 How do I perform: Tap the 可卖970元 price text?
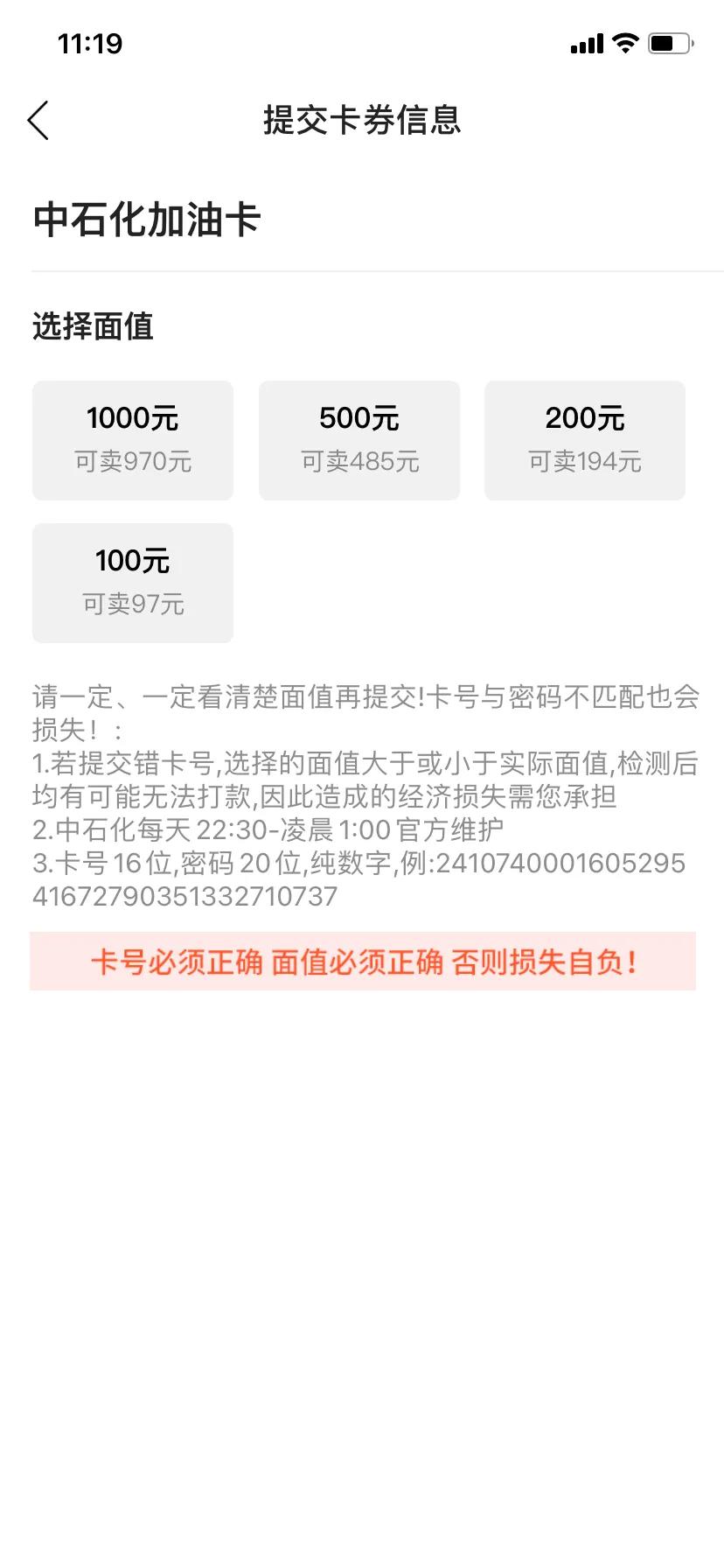pyautogui.click(x=132, y=462)
